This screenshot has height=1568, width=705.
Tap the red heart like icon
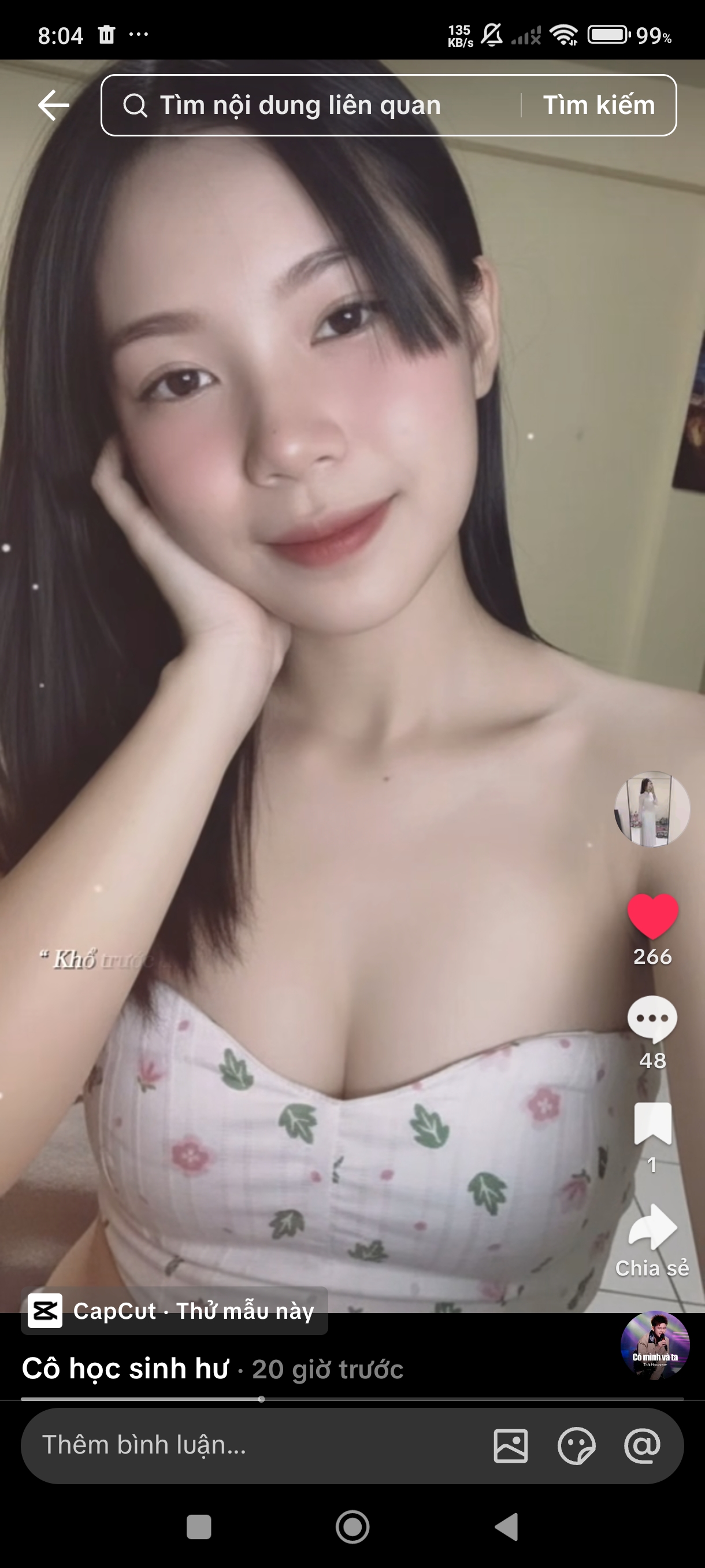pos(652,915)
